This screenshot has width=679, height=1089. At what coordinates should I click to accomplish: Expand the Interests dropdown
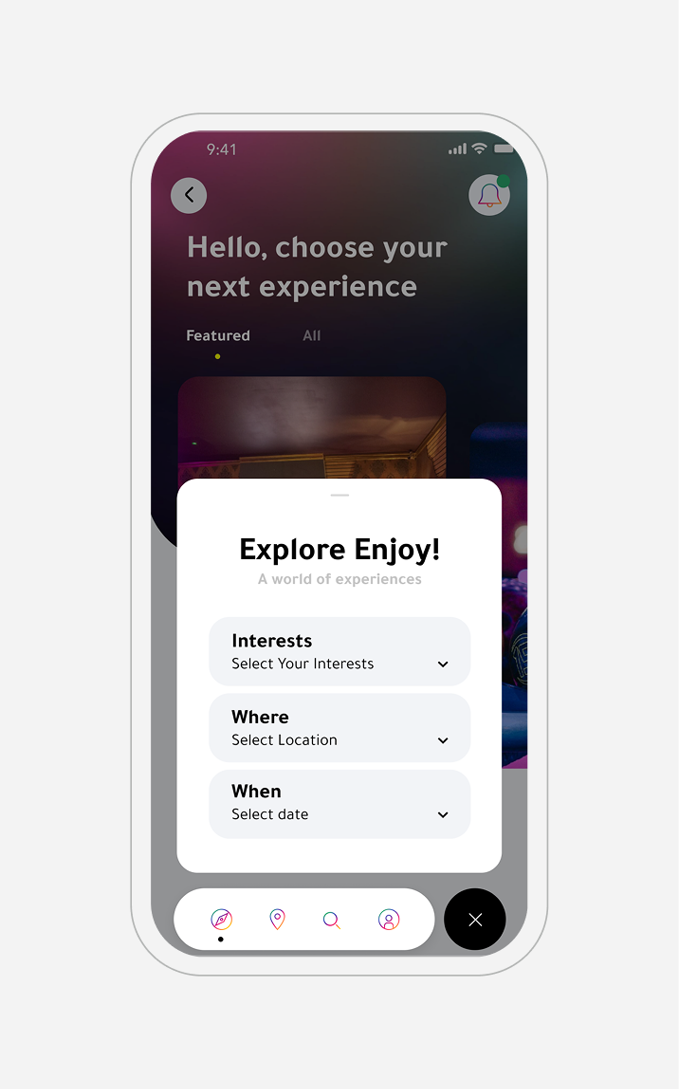(339, 651)
